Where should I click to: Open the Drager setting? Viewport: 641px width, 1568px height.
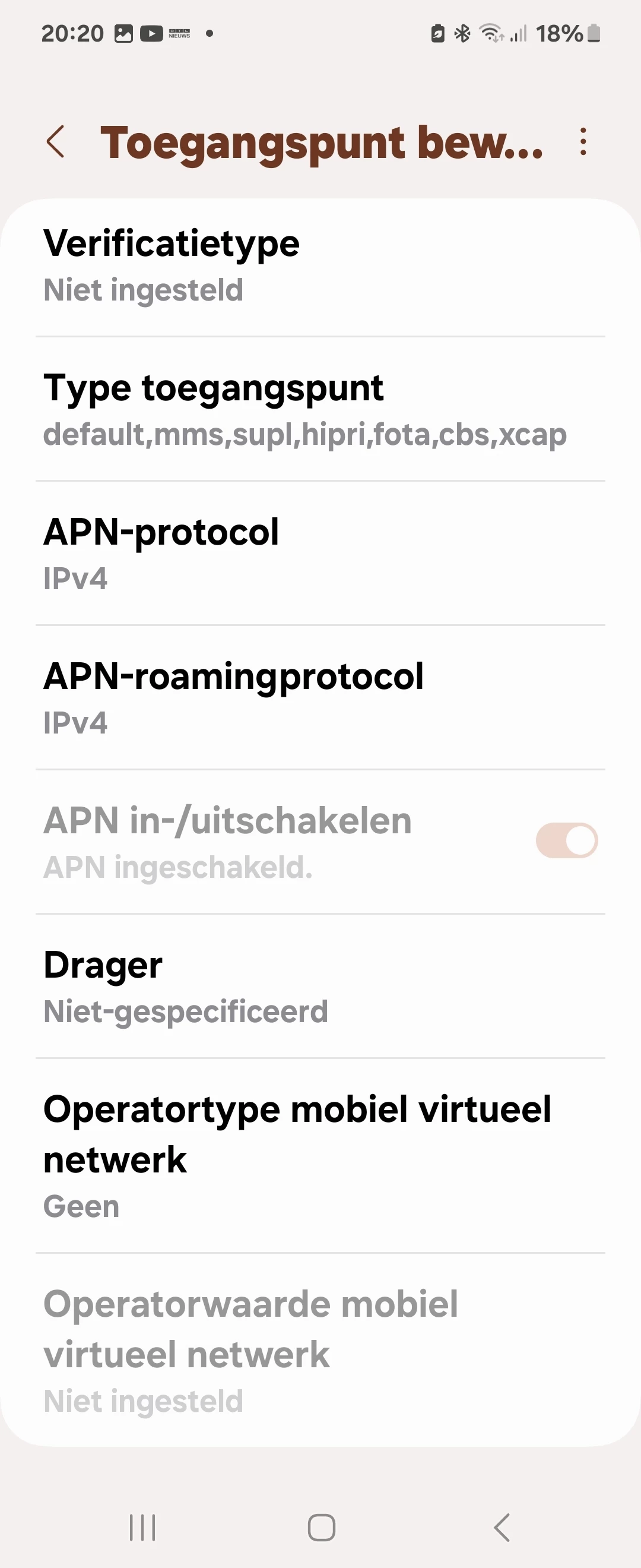[320, 986]
